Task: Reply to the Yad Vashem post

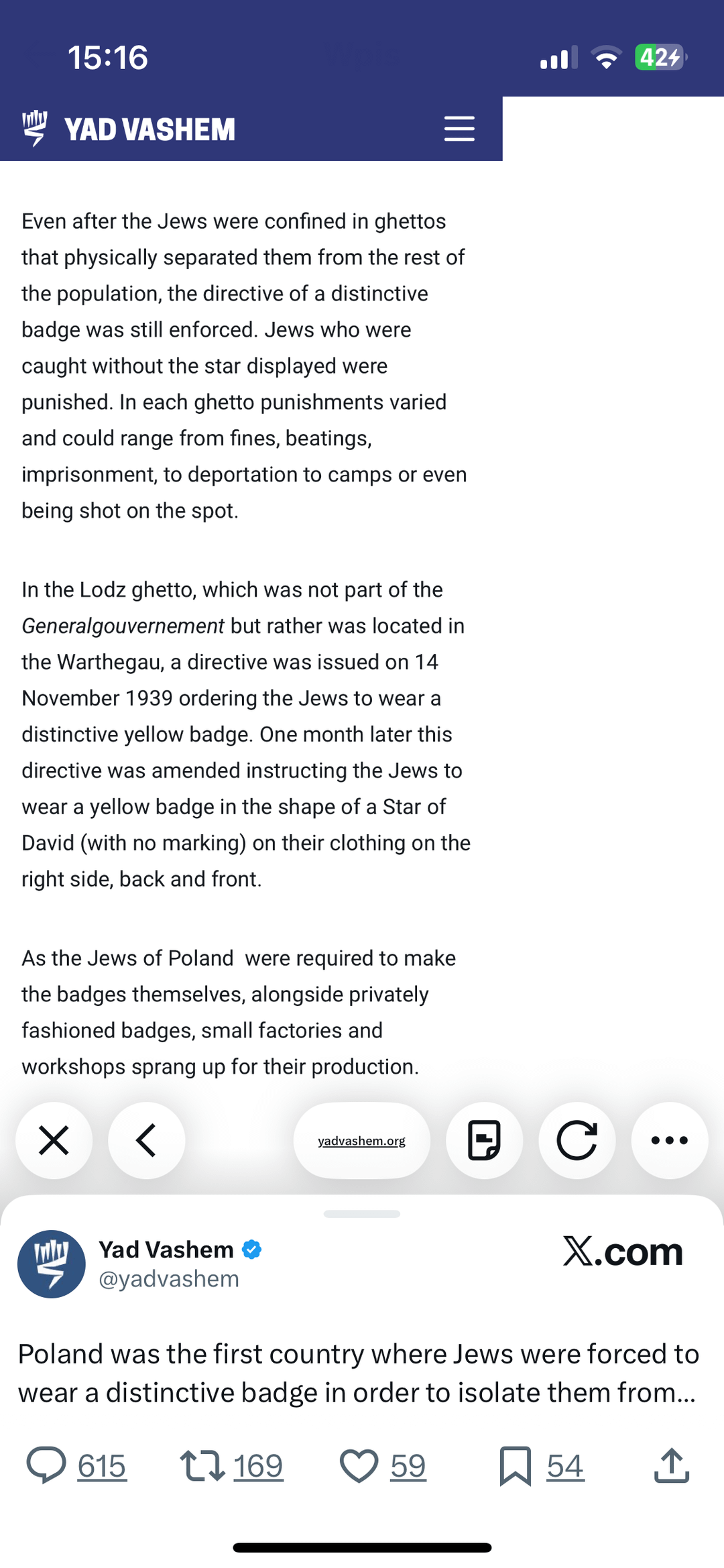Action: click(x=76, y=1465)
